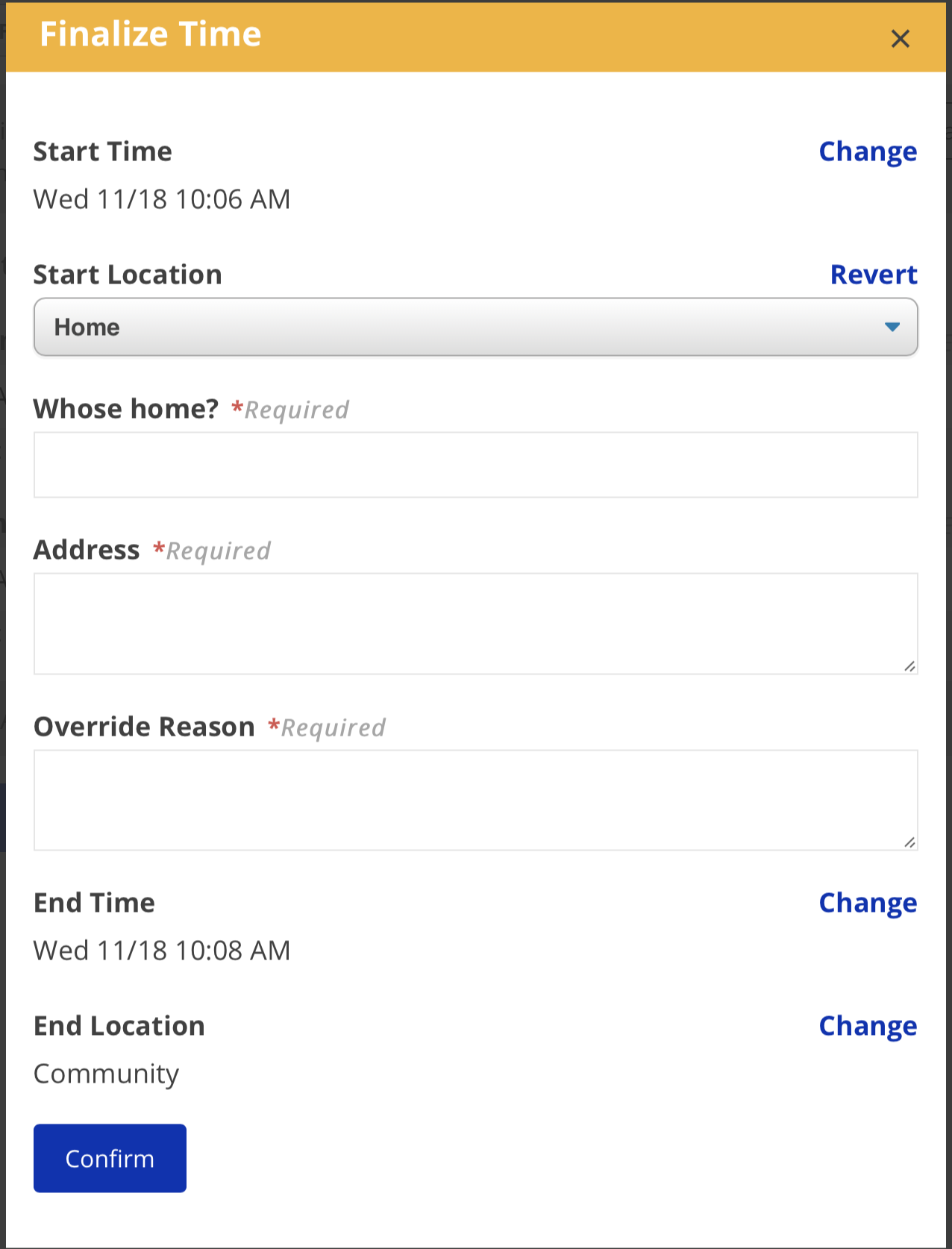Click the Override Reason resize handle

pos(910,843)
